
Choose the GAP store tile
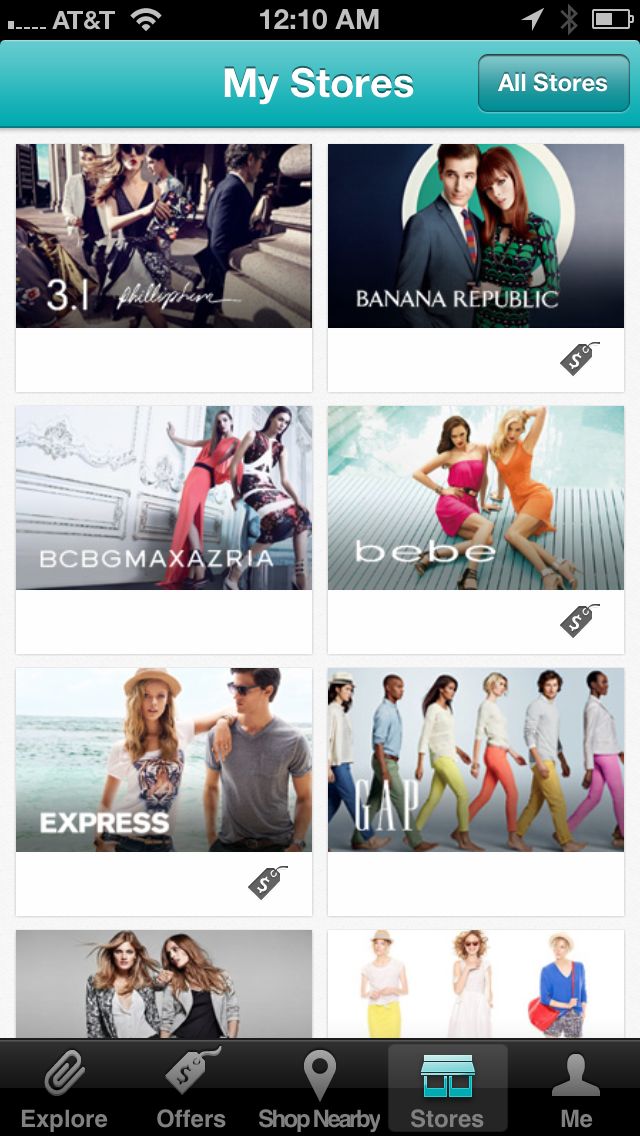click(476, 760)
